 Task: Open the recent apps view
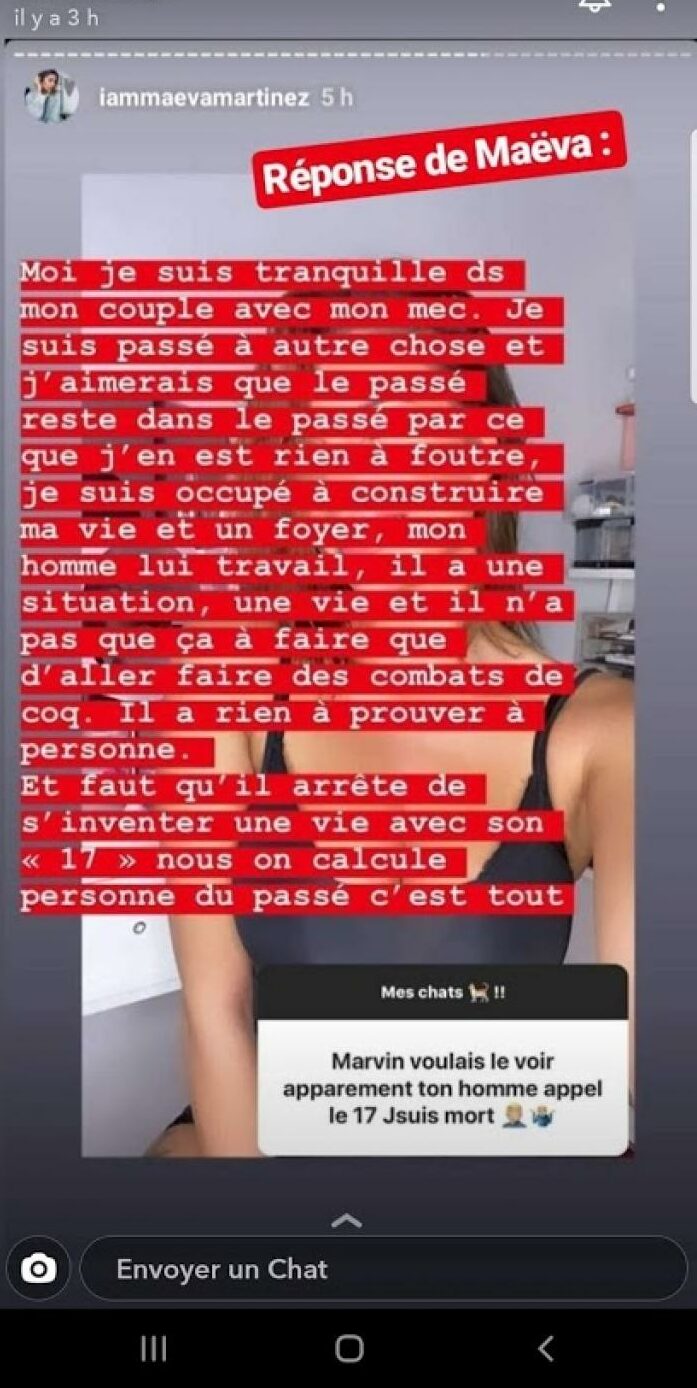click(153, 1349)
